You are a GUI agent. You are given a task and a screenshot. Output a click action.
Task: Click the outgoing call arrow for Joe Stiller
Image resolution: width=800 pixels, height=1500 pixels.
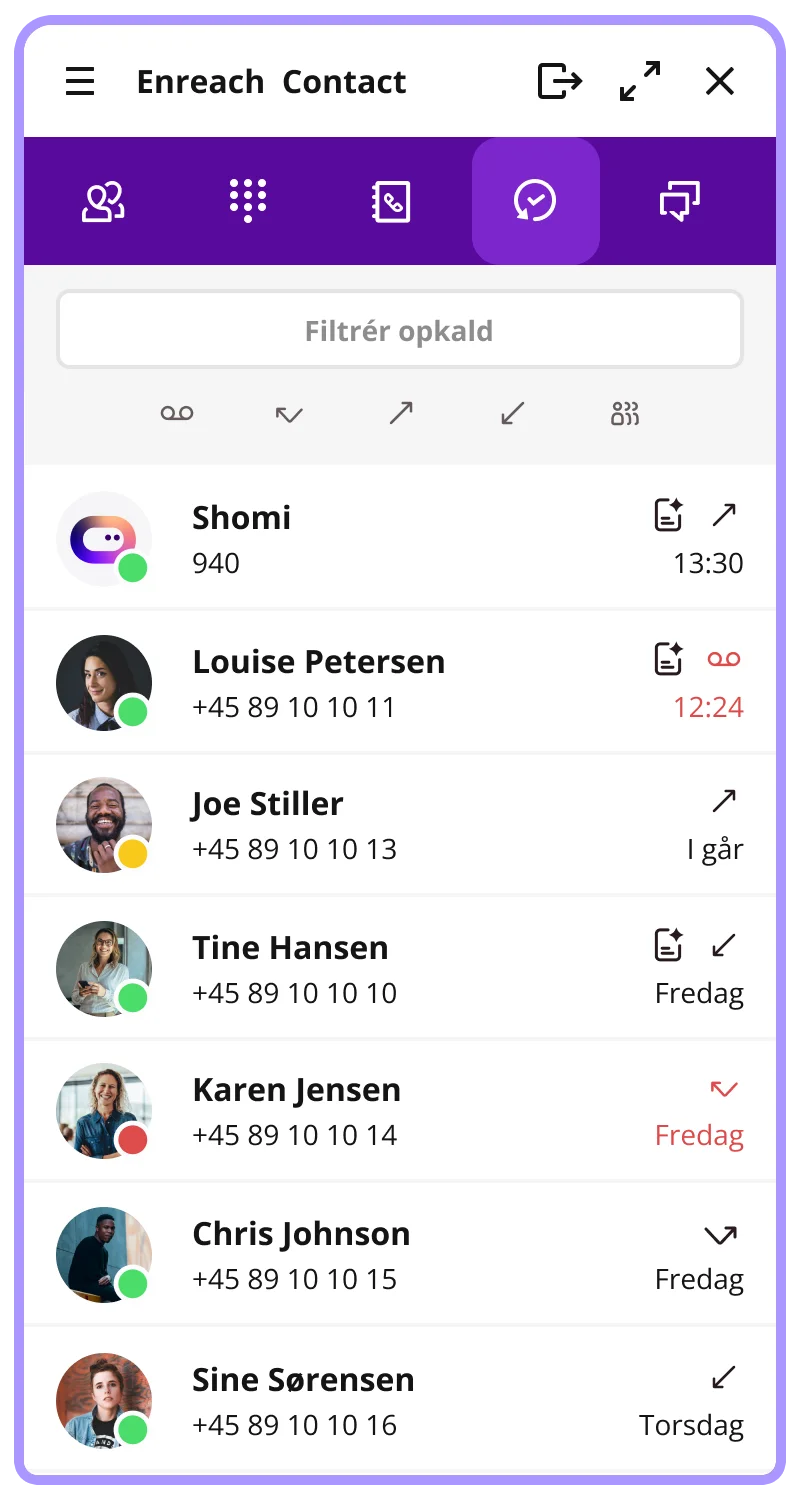tap(723, 801)
